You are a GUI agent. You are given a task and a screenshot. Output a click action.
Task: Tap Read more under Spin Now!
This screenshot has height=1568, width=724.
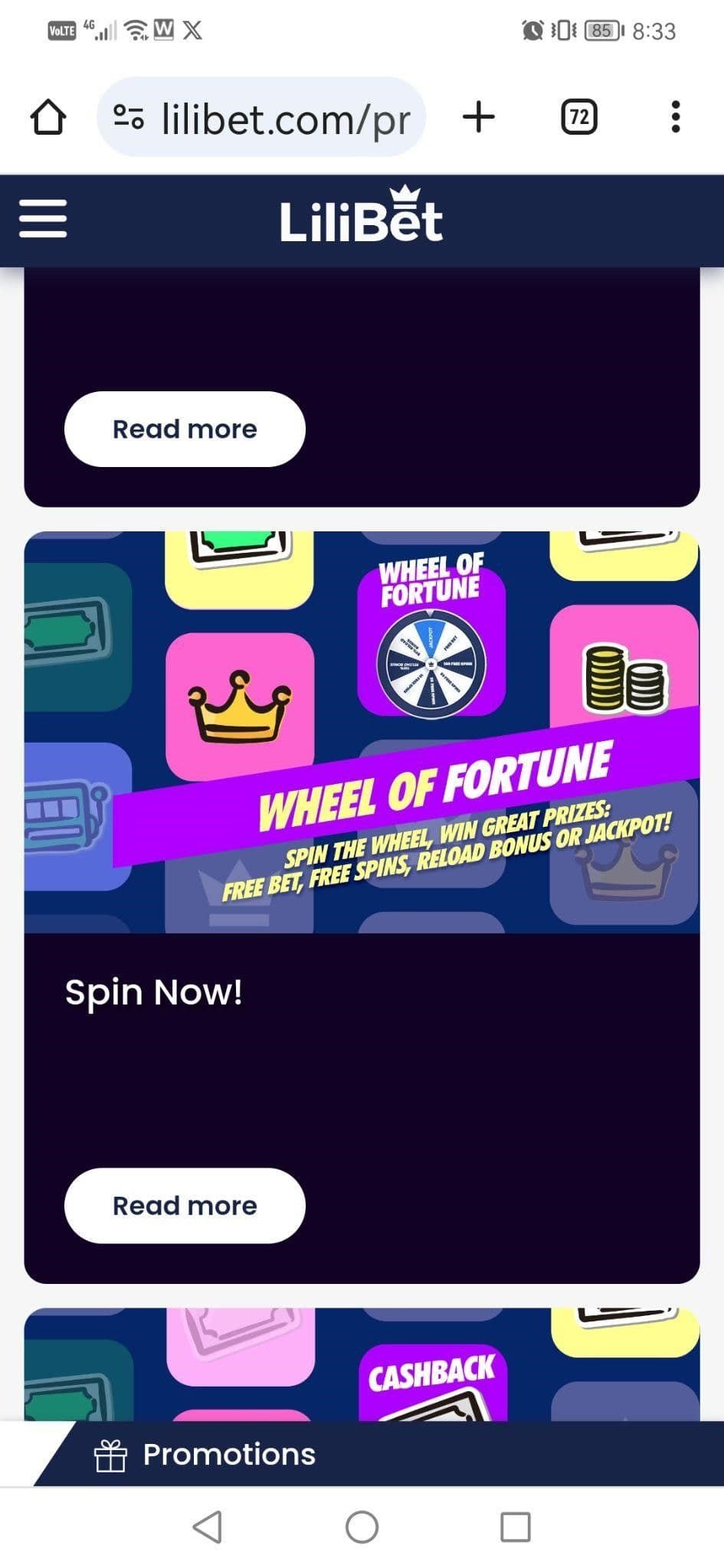pyautogui.click(x=185, y=1205)
